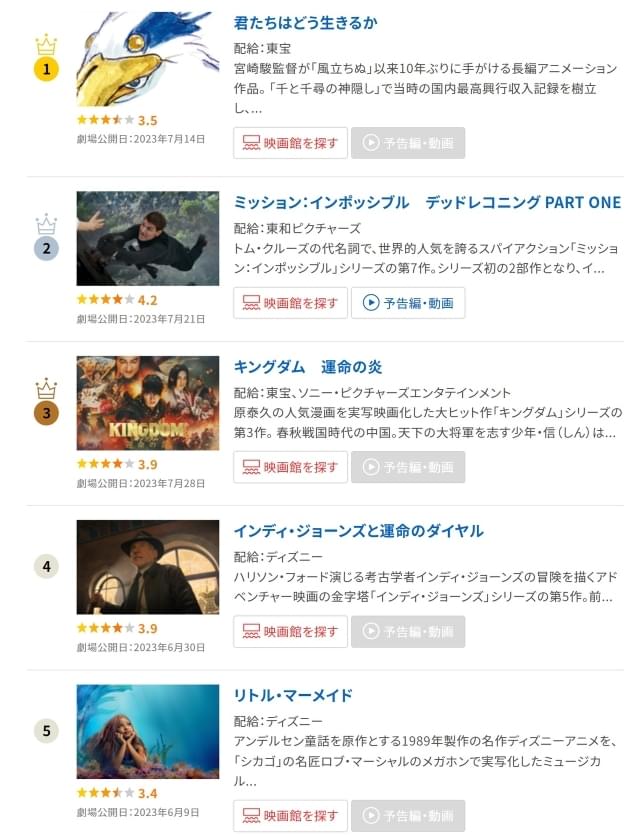Find theaters for ミッション:インポッシブル
Screen dimensions: 640x837
(x=290, y=303)
